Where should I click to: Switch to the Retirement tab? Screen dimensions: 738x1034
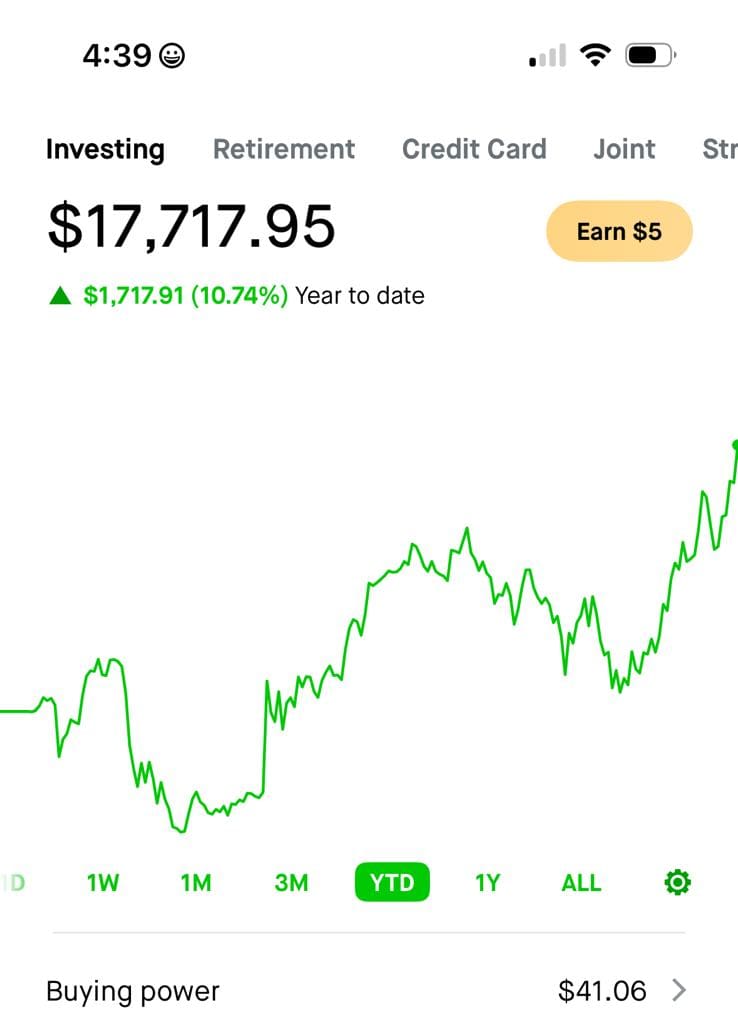click(x=284, y=149)
